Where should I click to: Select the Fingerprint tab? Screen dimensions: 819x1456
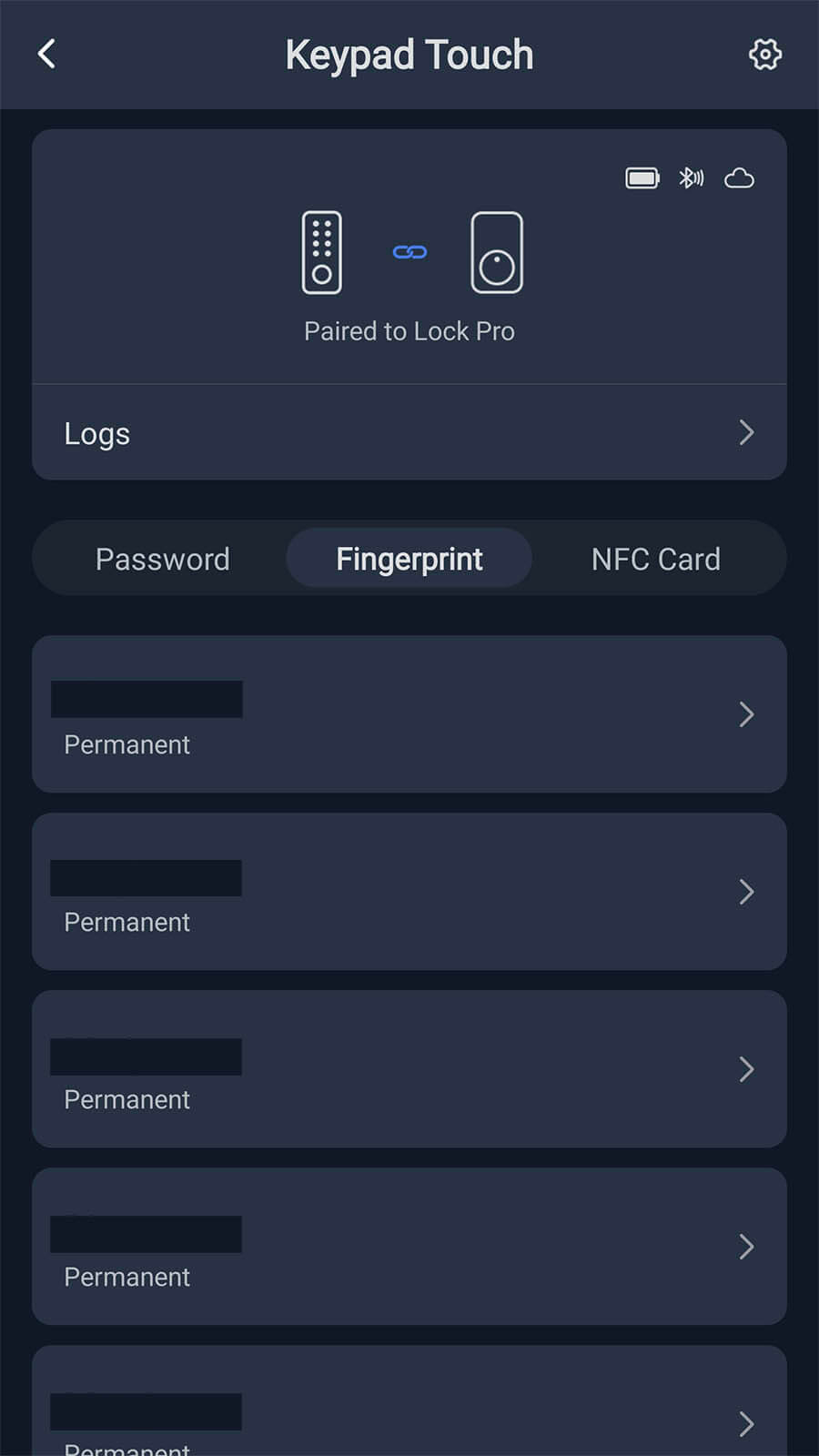pos(409,558)
